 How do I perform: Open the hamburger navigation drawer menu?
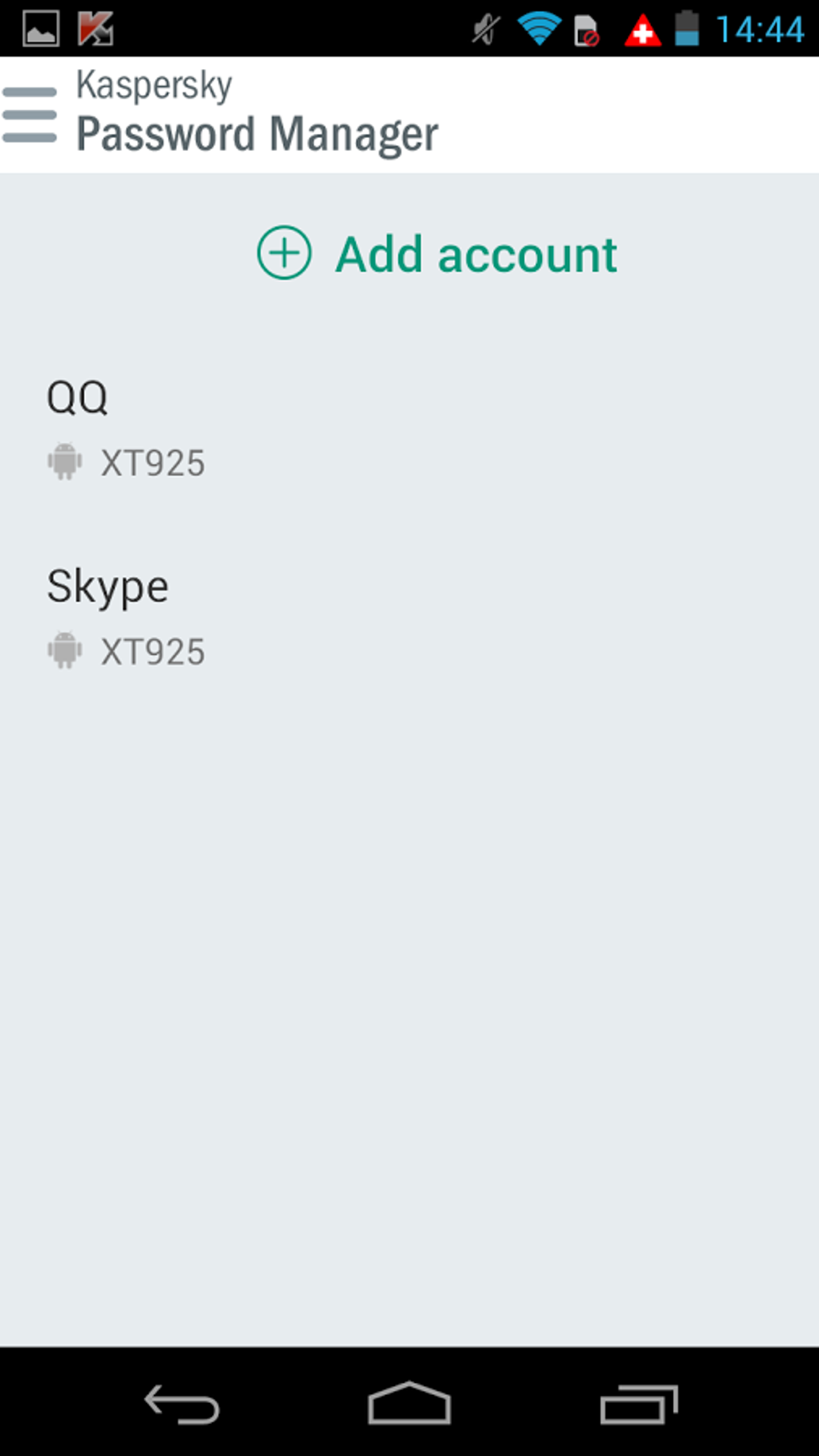(x=30, y=115)
